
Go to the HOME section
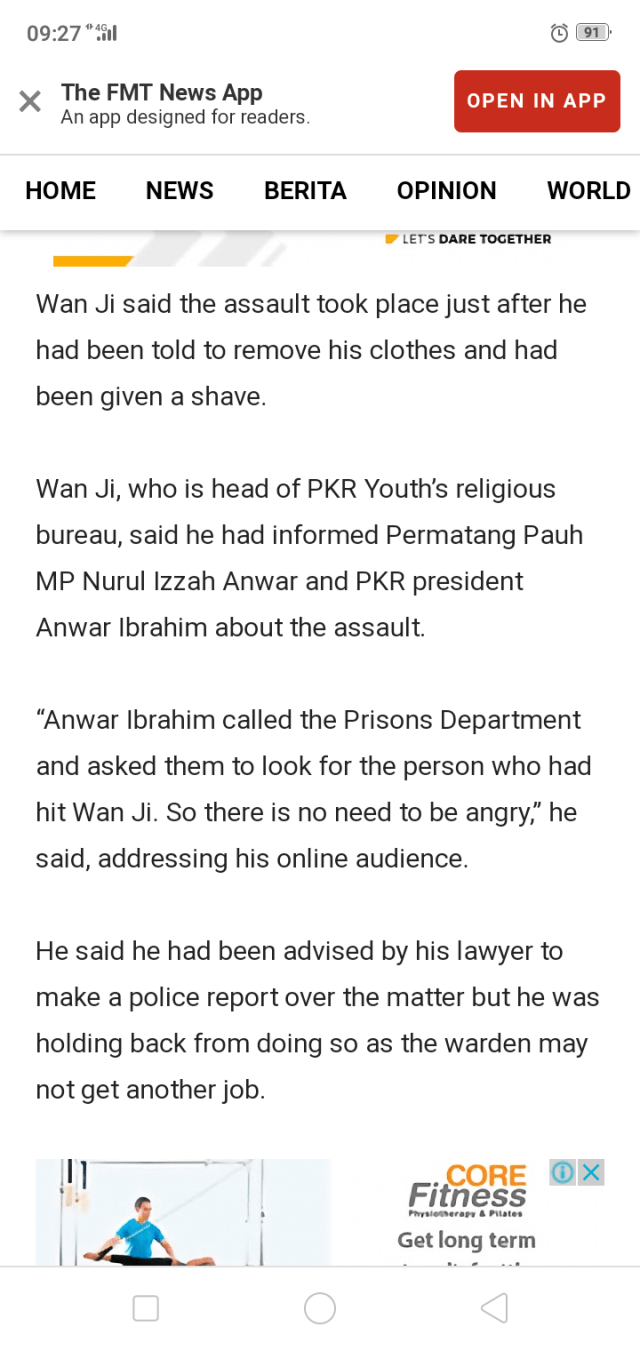pyautogui.click(x=60, y=191)
